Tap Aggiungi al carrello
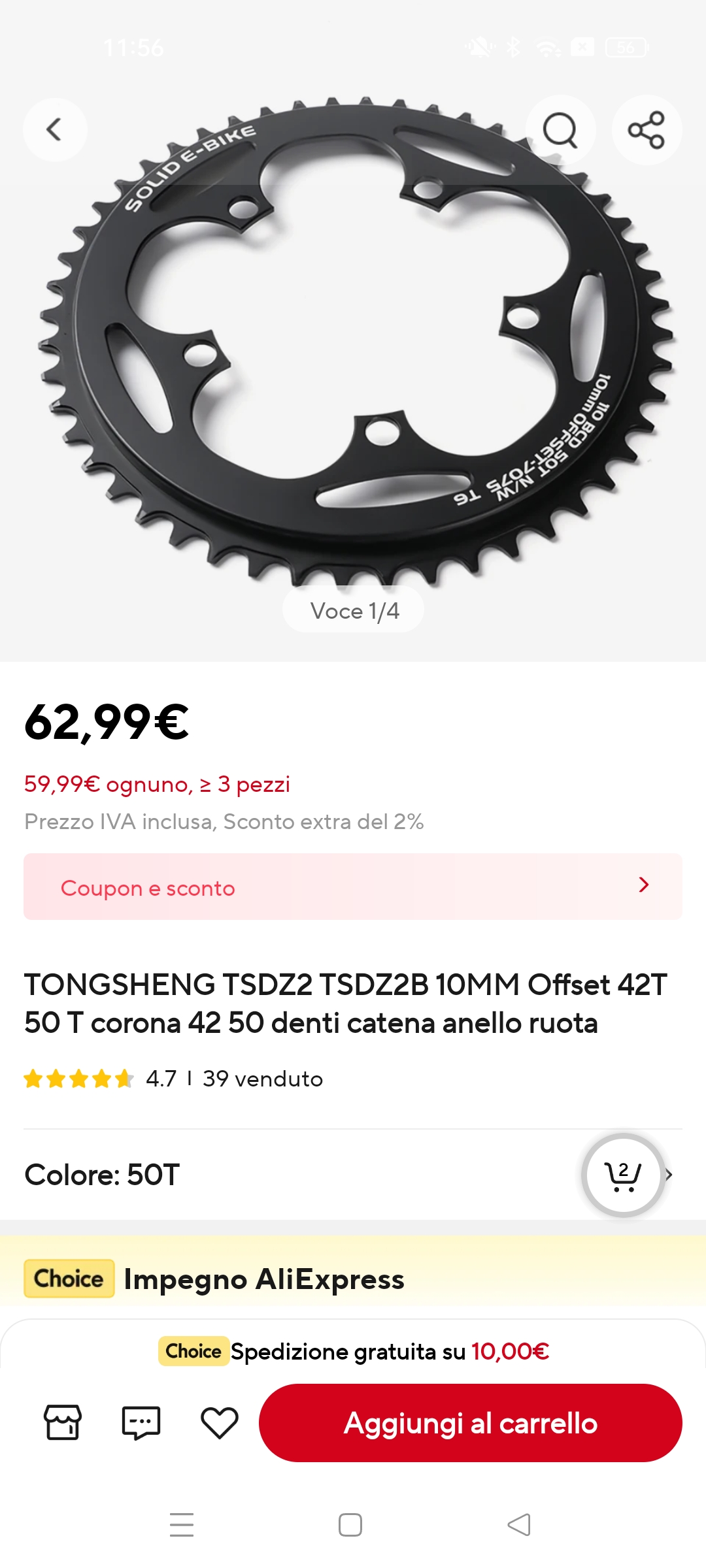Viewport: 706px width, 1568px height. (471, 1422)
